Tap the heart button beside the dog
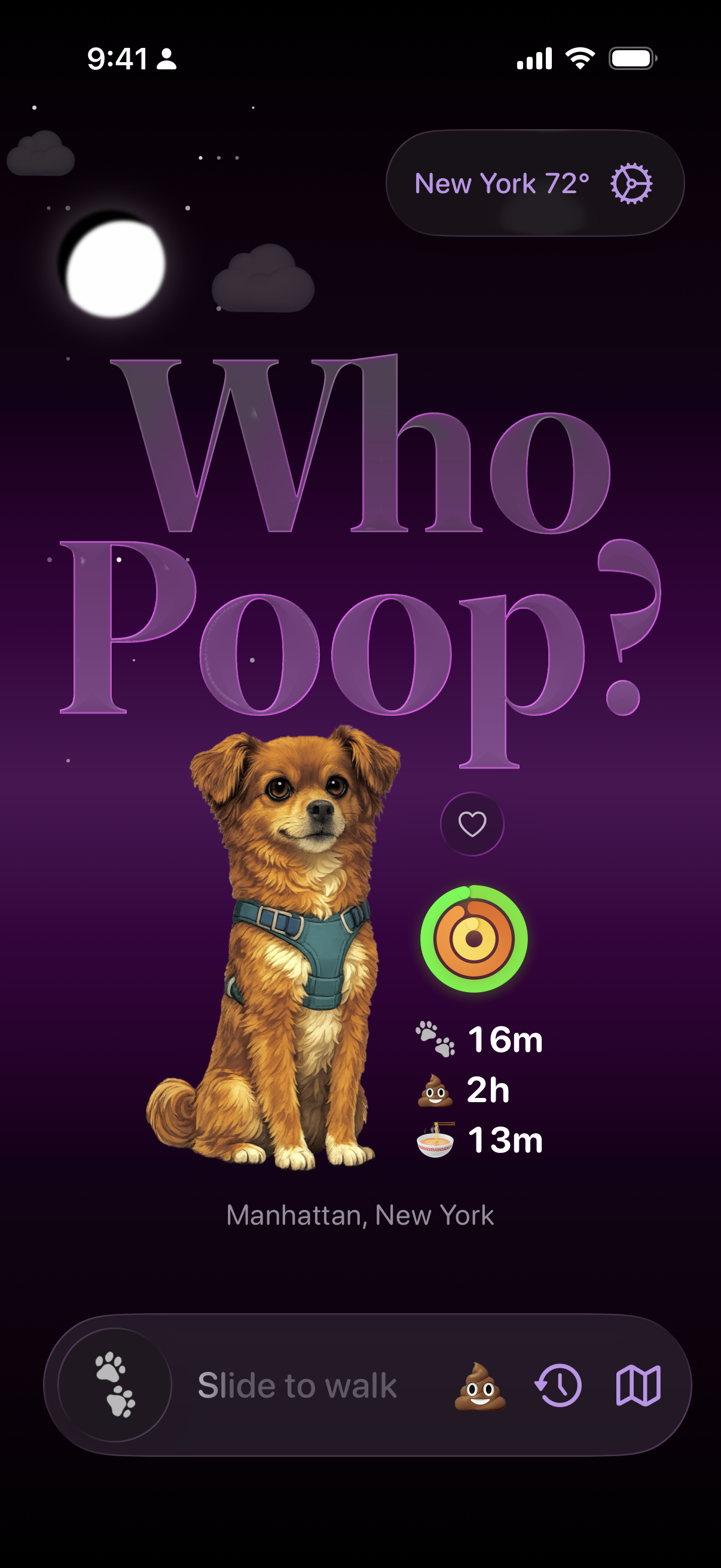This screenshot has height=1568, width=721. [x=472, y=824]
